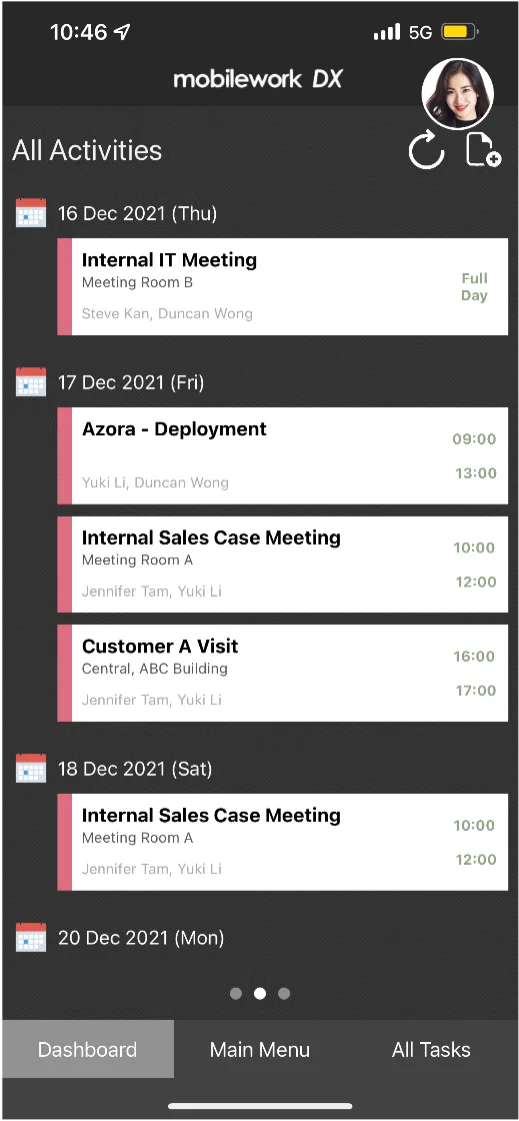Jump to the first page indicator dot
The width and height of the screenshot is (519, 1121).
[x=236, y=993]
